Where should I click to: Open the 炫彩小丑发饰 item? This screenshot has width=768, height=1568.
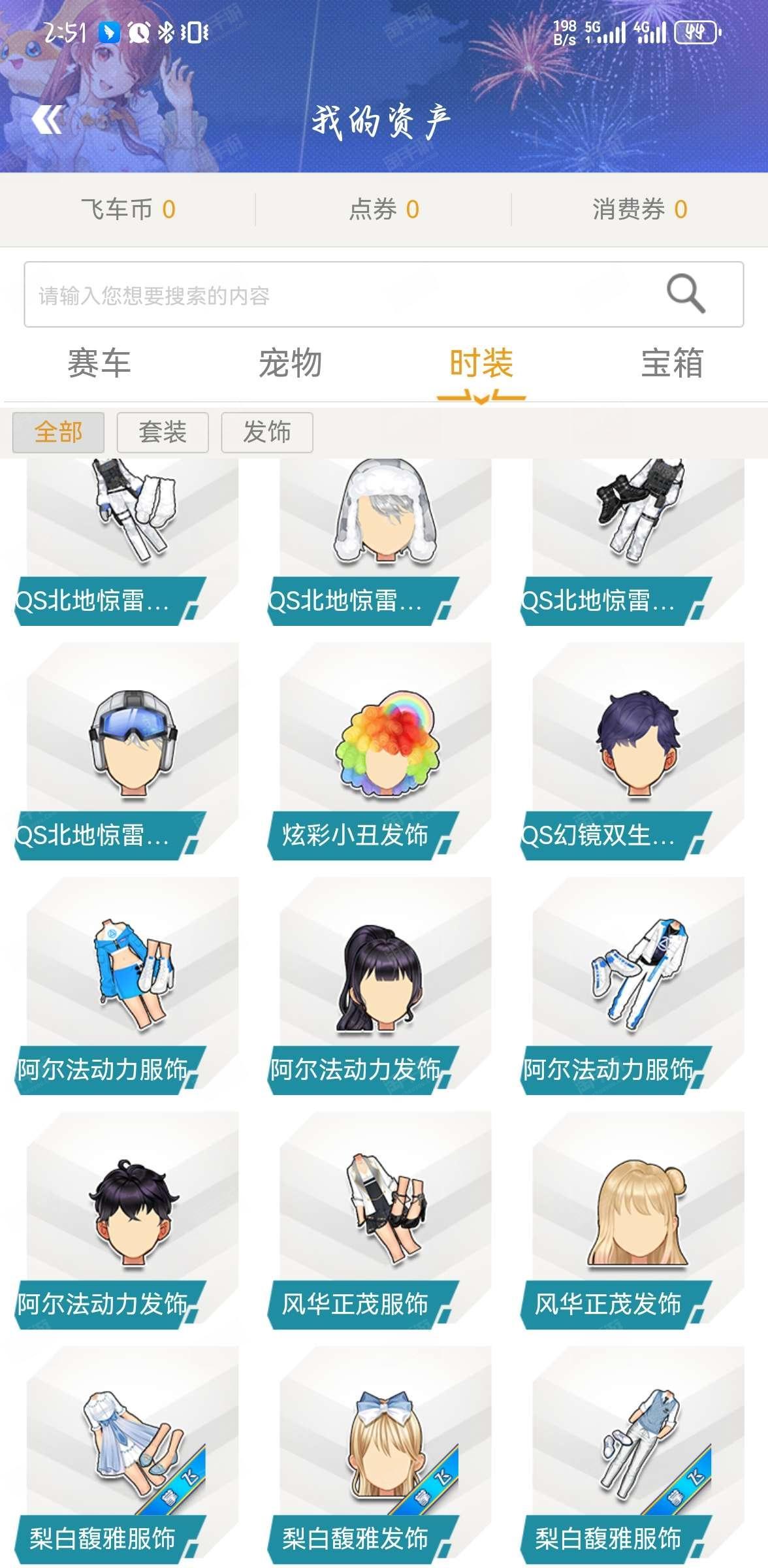click(385, 751)
